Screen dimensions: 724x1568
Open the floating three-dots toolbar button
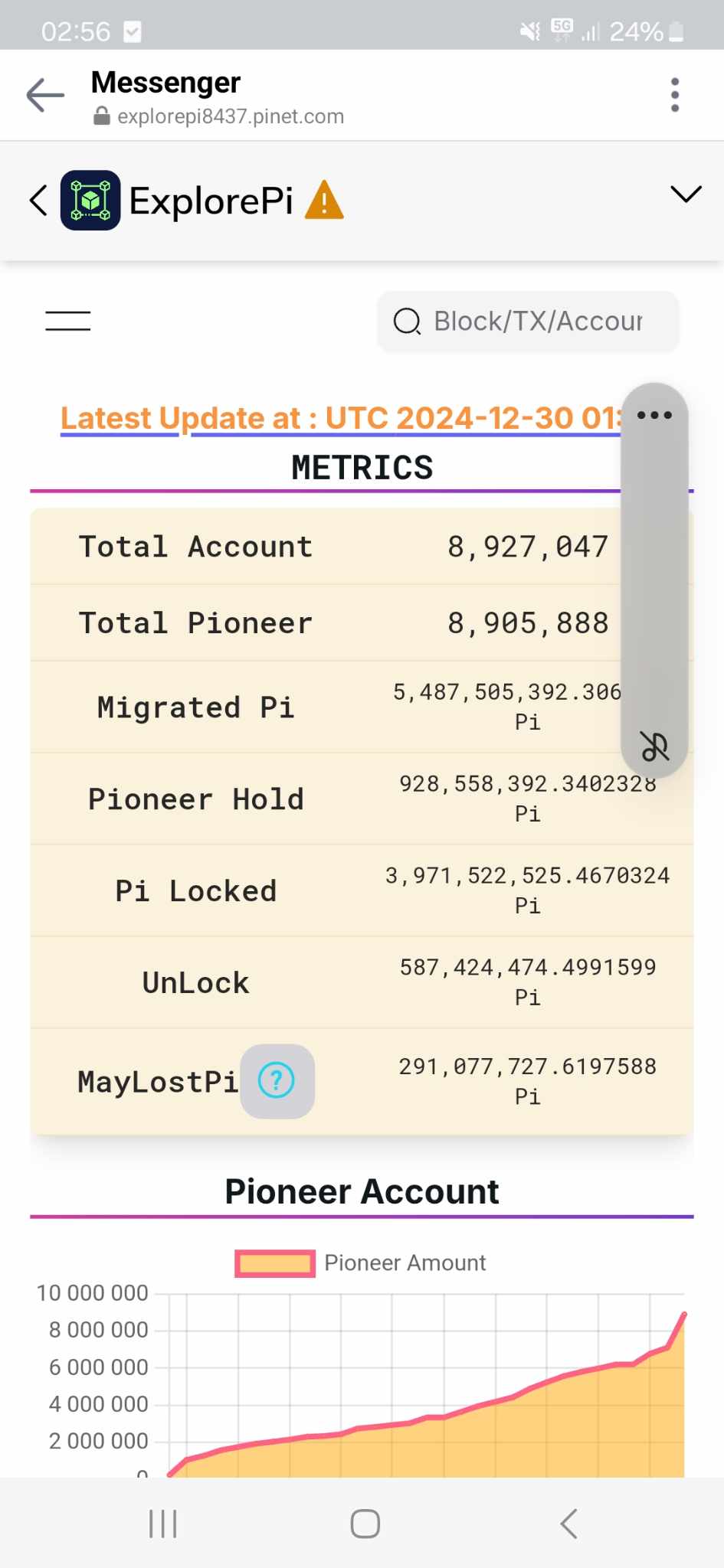654,415
